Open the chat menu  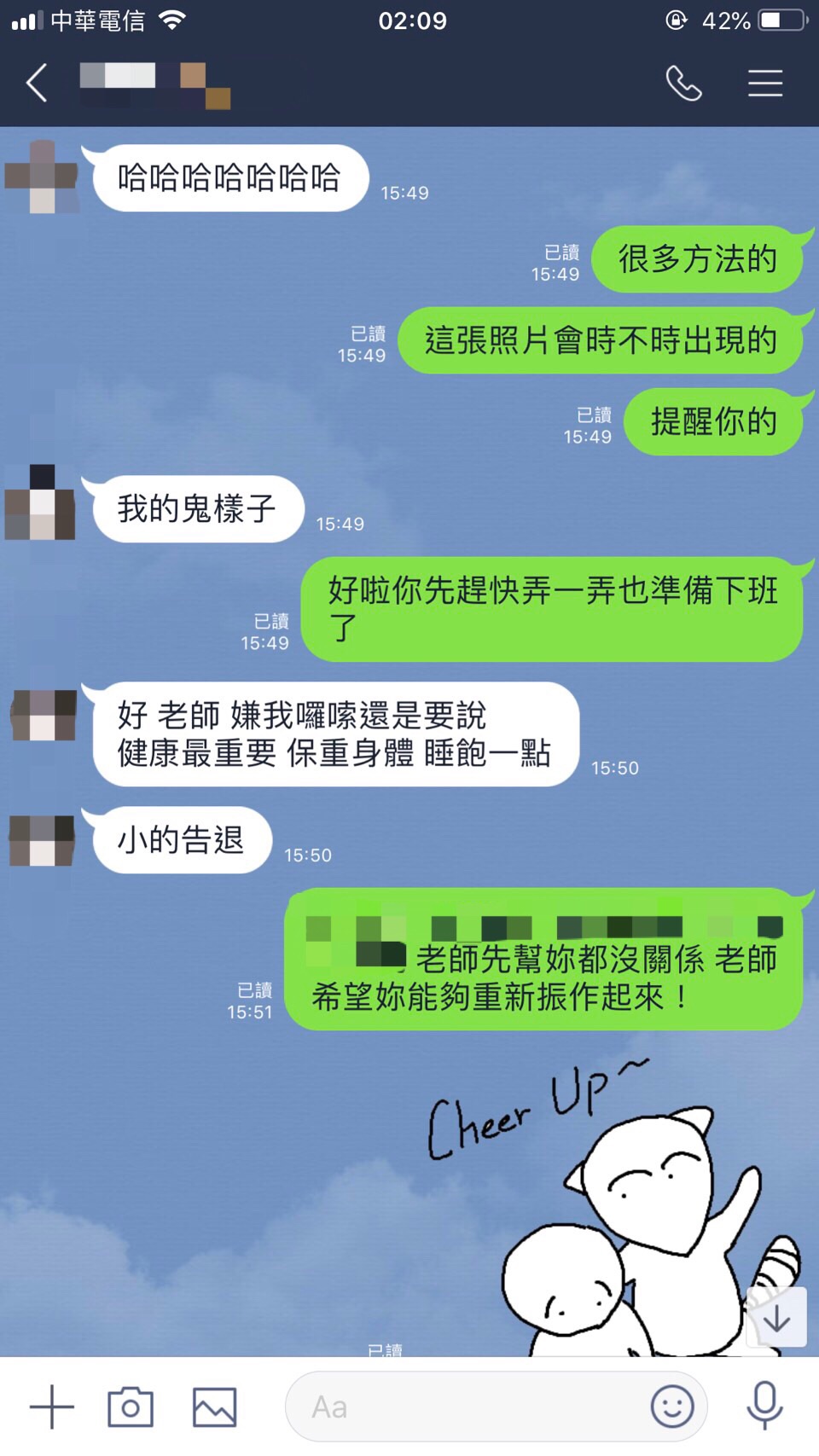765,84
